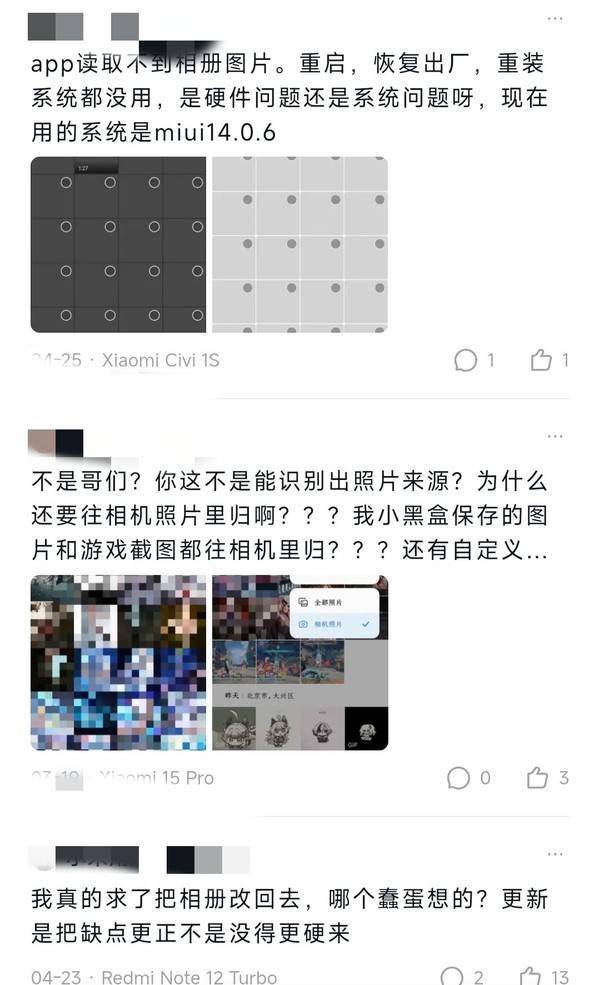Open the post about 把相册改回去

[x=290, y=915]
